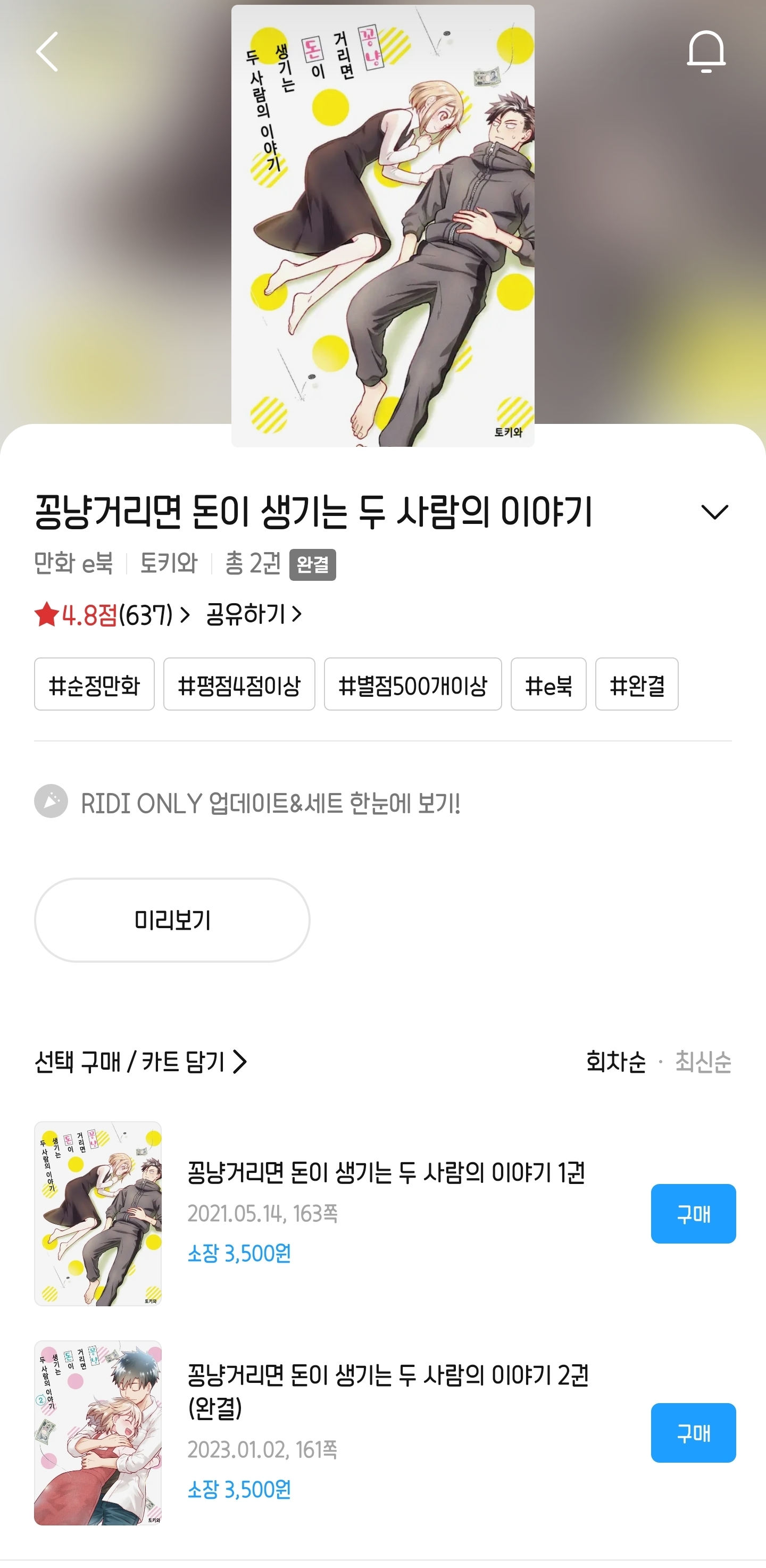Go back using the top-left arrow
The width and height of the screenshot is (766, 1568).
coord(47,52)
